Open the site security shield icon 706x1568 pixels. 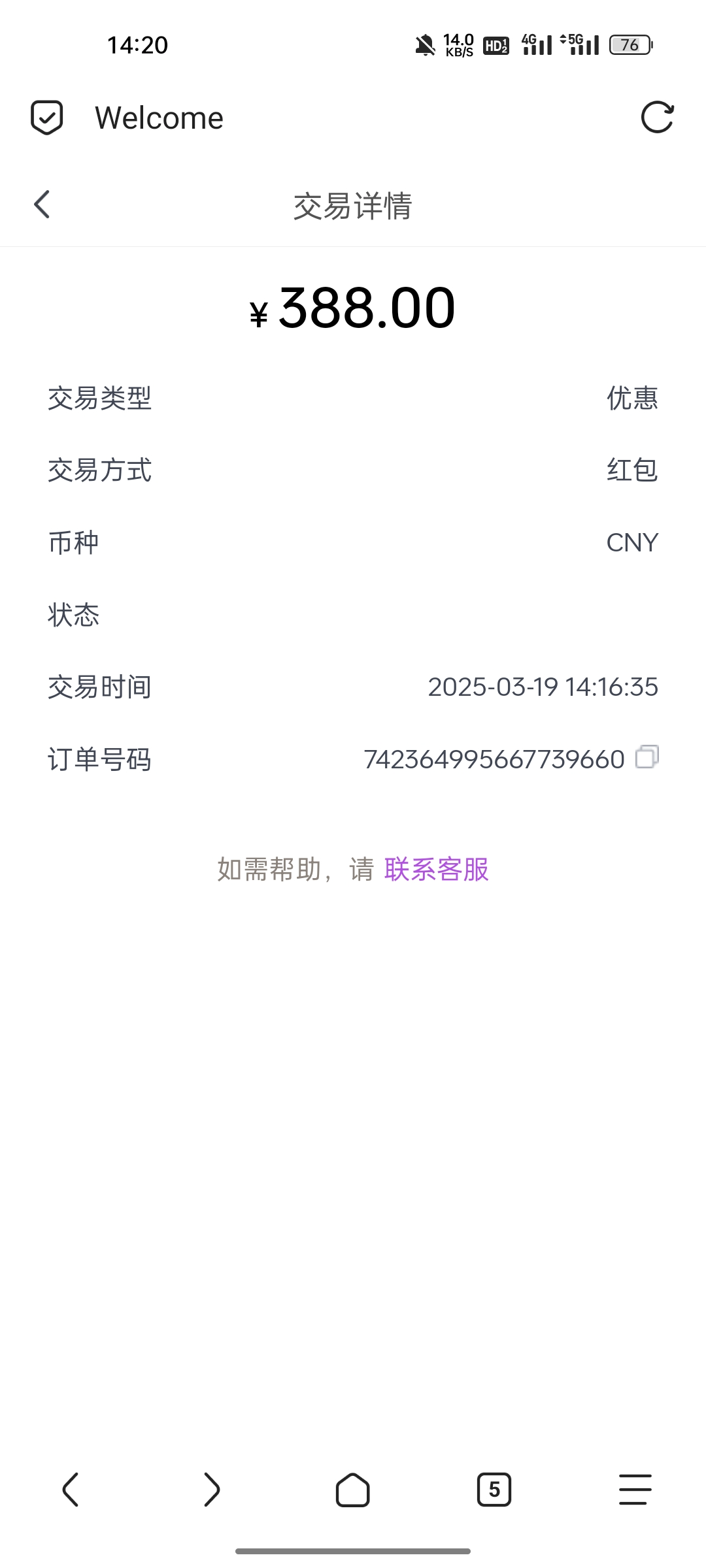47,118
